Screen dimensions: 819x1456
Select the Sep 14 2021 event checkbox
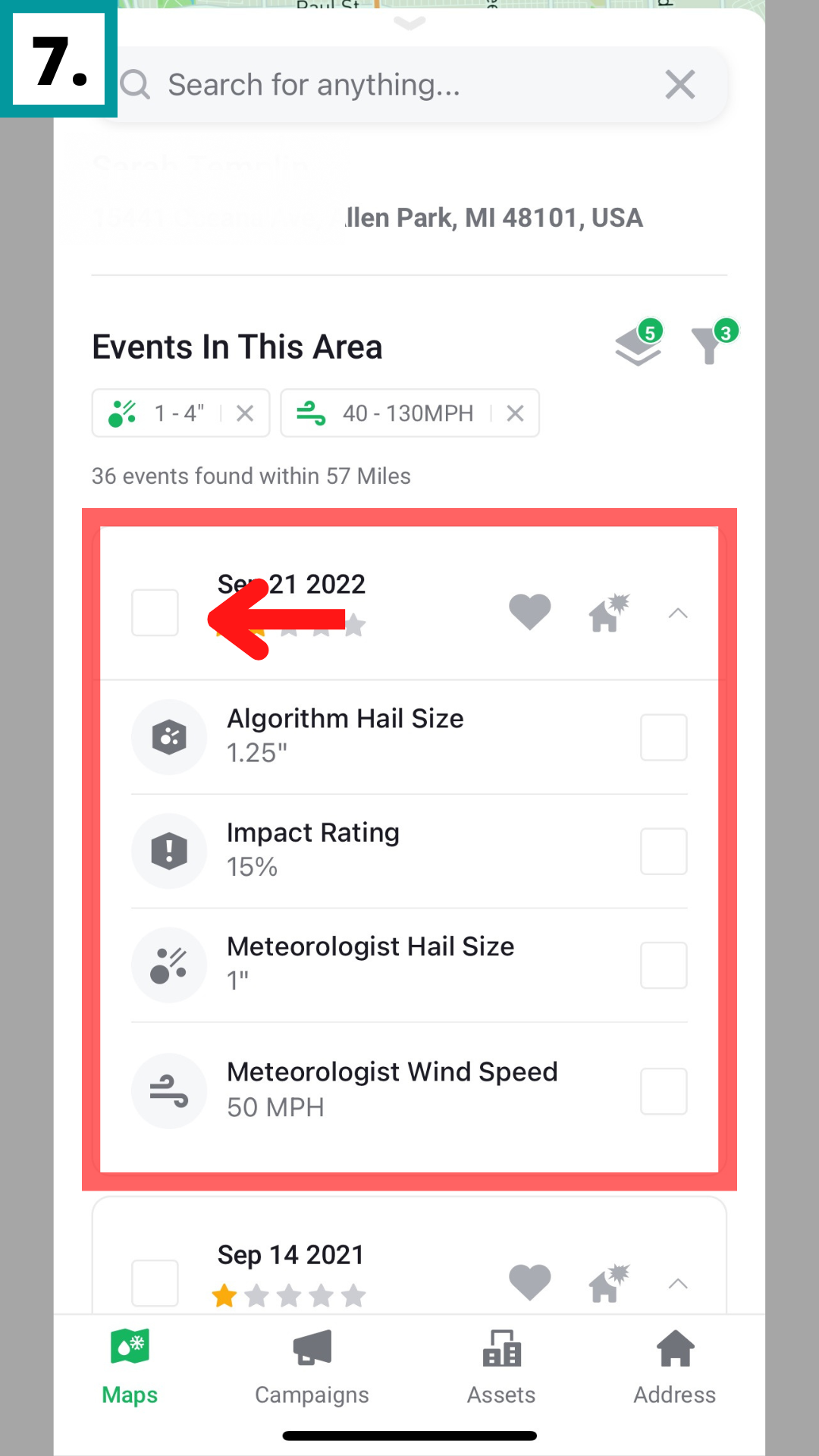pyautogui.click(x=155, y=1283)
